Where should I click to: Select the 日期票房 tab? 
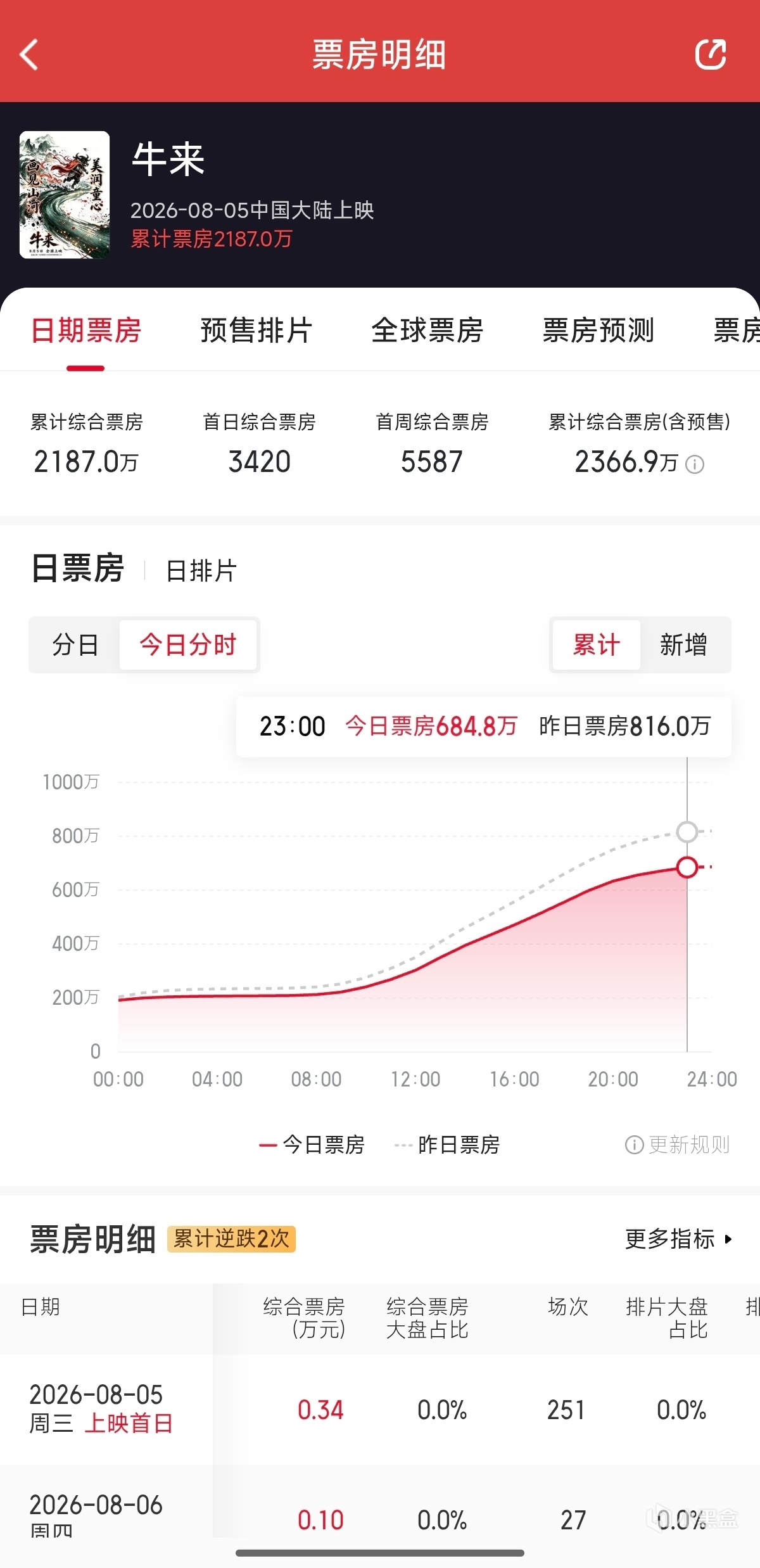tap(85, 331)
